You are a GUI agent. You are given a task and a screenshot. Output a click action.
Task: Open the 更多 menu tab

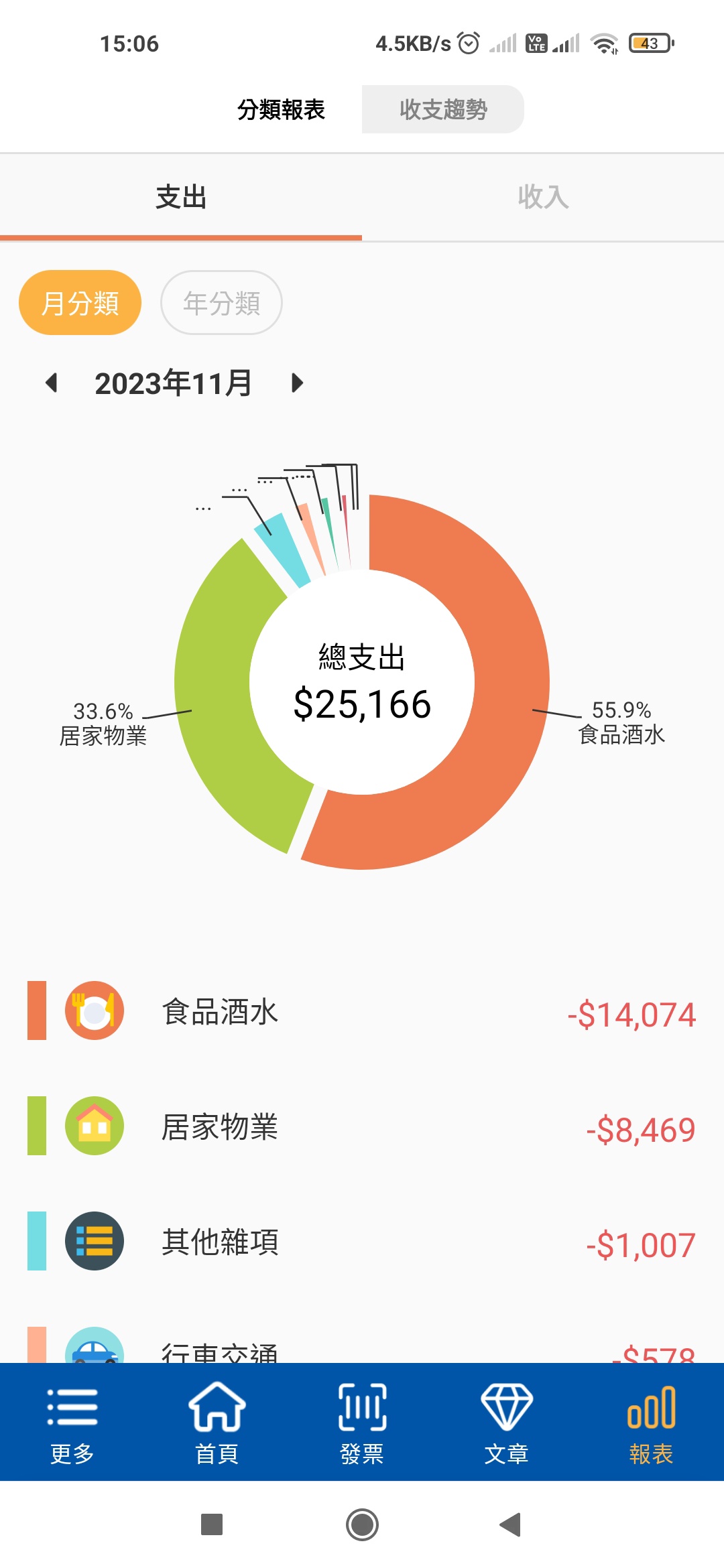pos(72,1422)
